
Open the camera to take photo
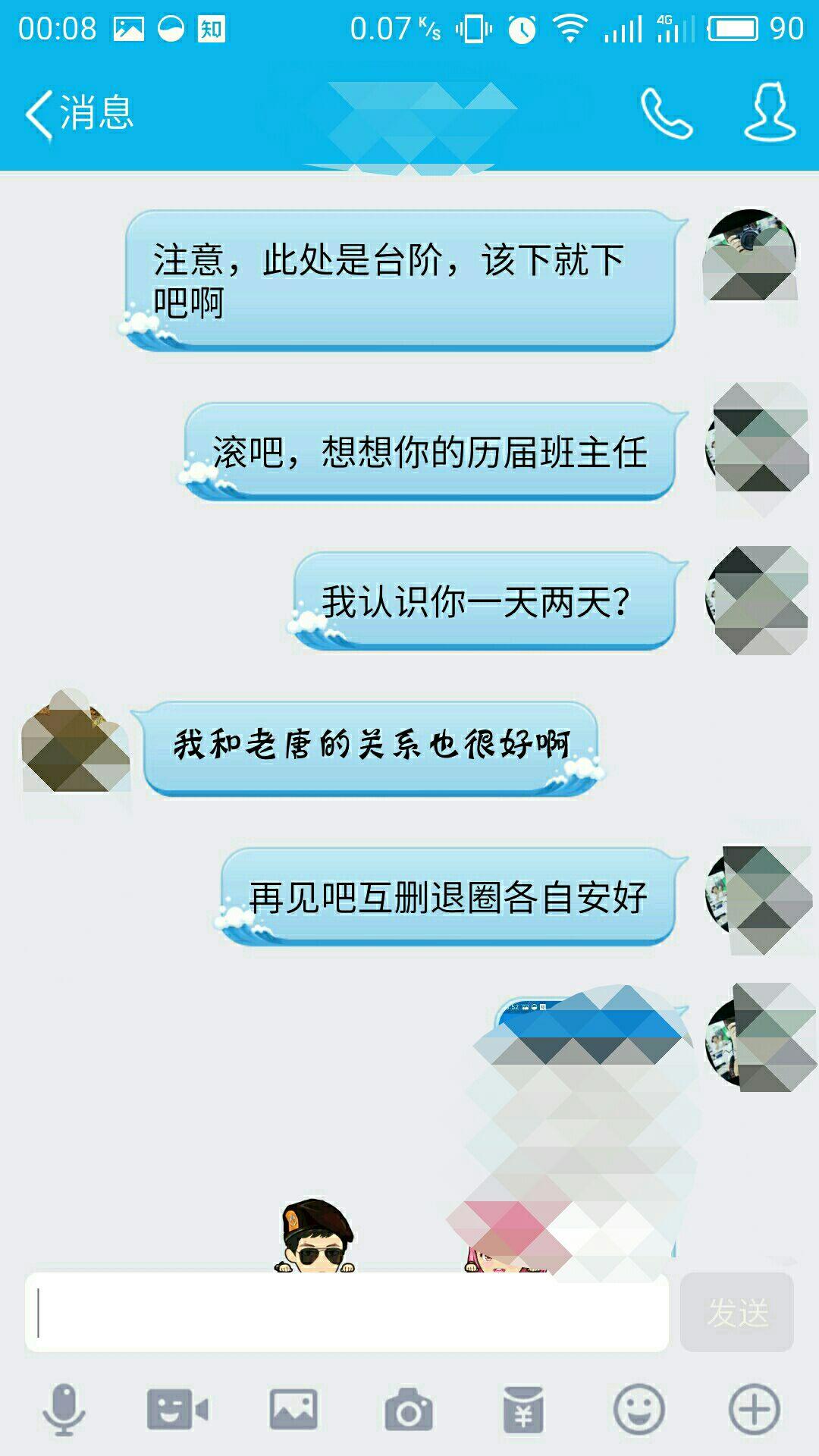408,1410
